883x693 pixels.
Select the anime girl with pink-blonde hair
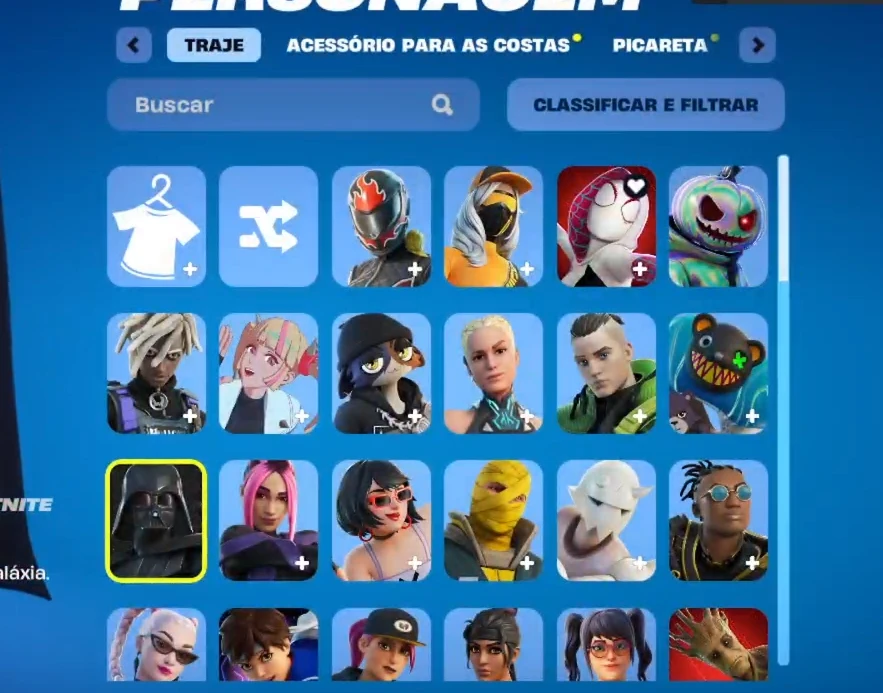click(x=268, y=373)
